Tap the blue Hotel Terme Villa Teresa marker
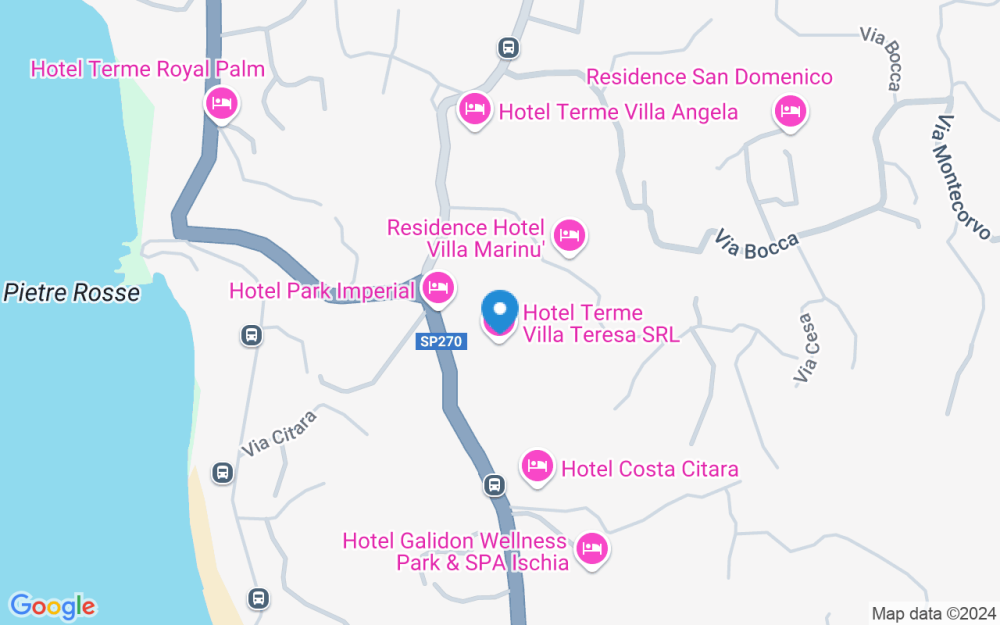Screen dimensions: 1000x625 [x=500, y=312]
